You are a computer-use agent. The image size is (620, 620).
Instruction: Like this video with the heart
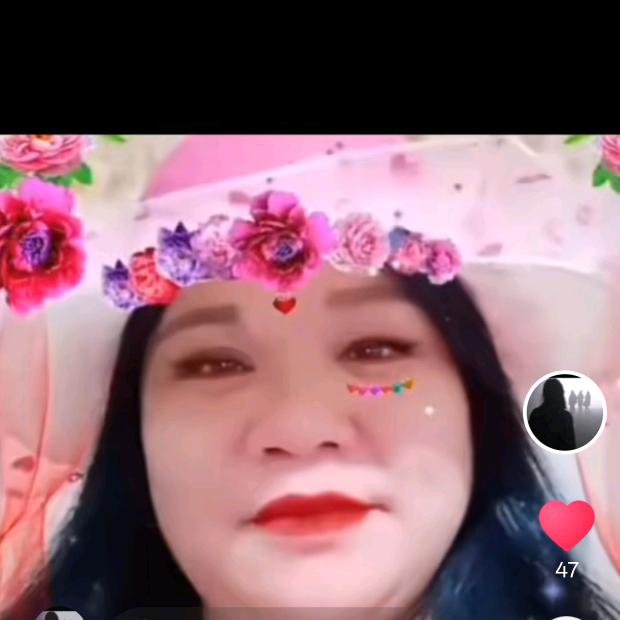566,524
